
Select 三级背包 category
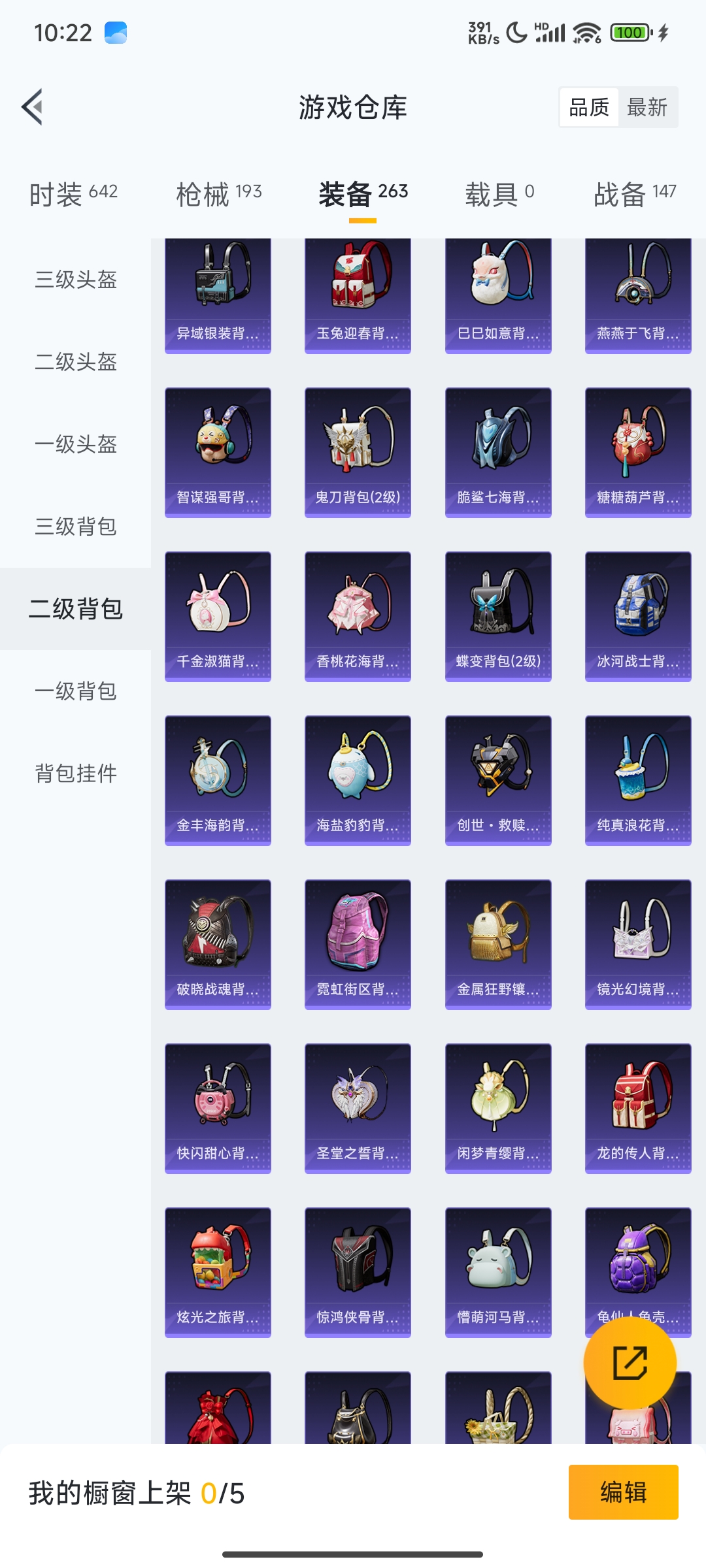click(76, 527)
